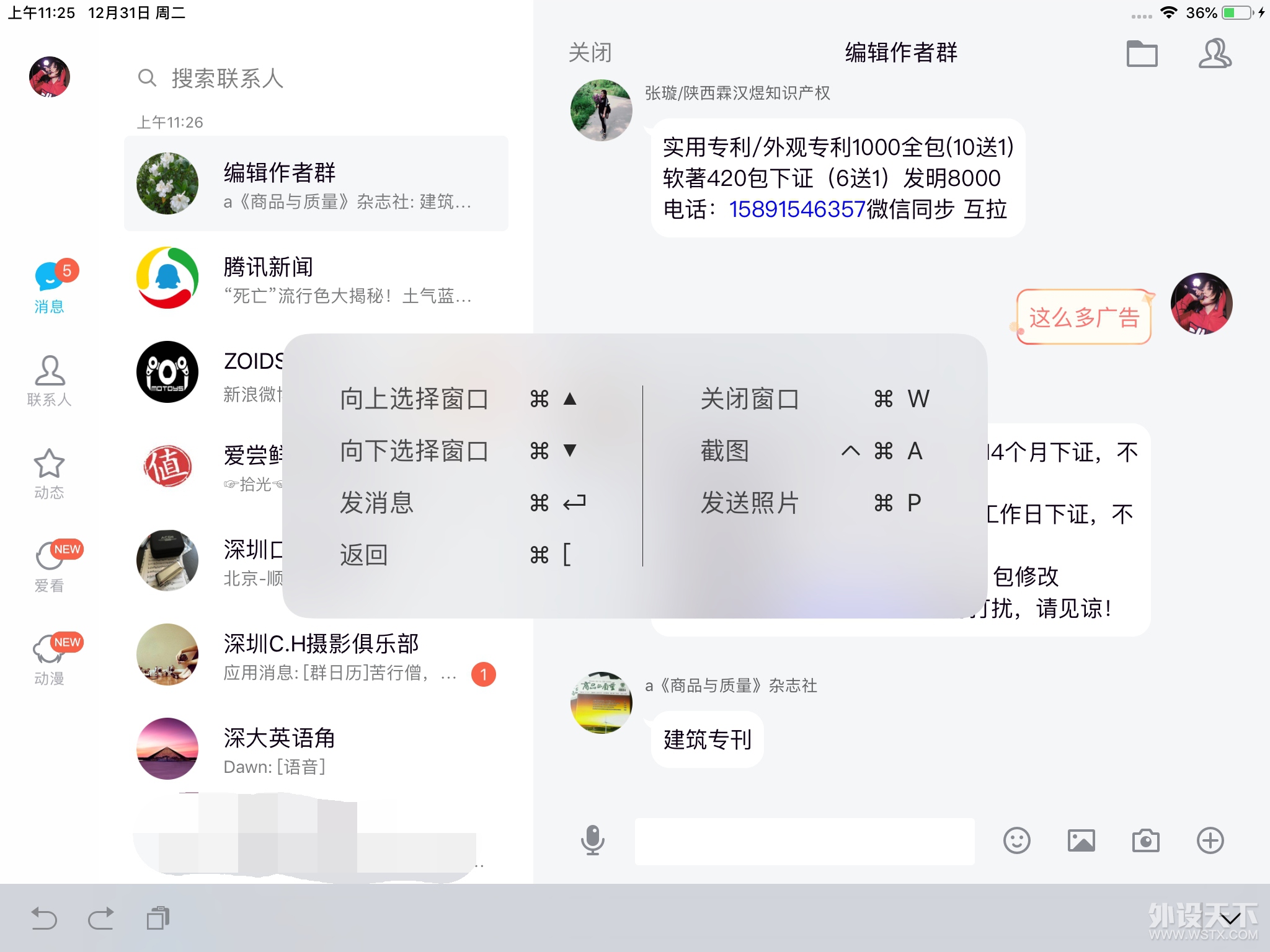
Task: Switch to the 动漫 tab
Action: pos(50,659)
